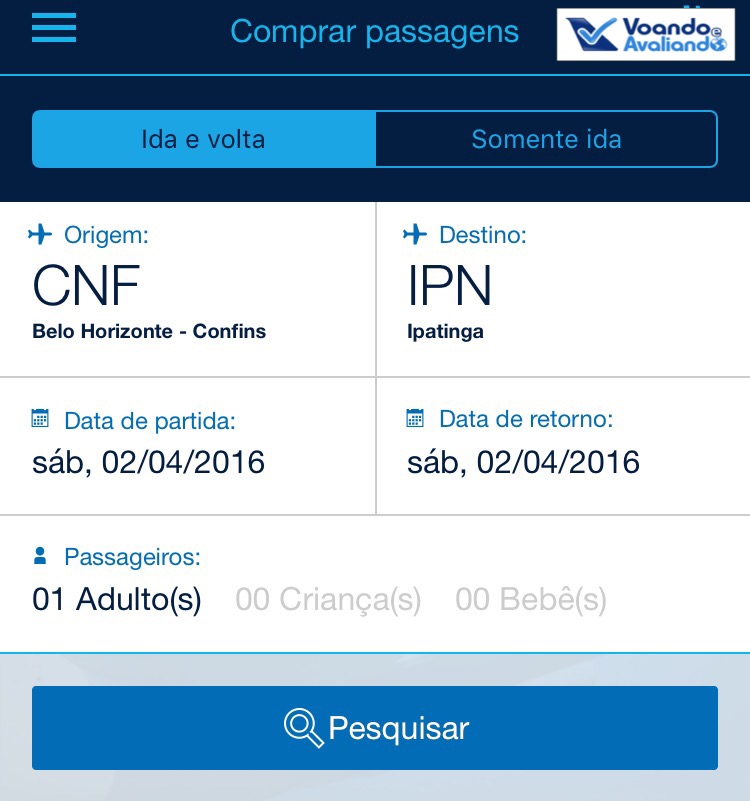Screen dimensions: 750x801
Task: Pick a different Data de partida
Action: tap(187, 445)
